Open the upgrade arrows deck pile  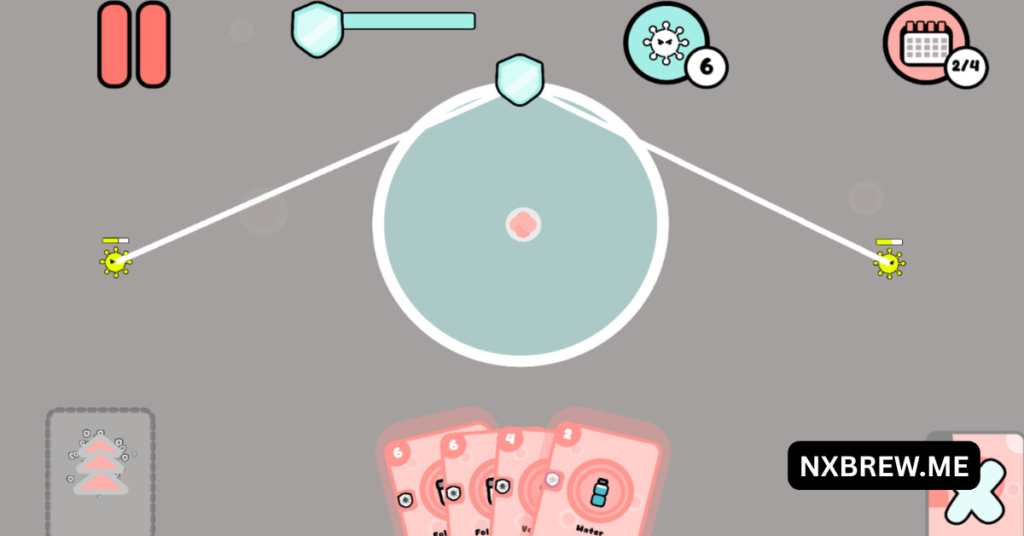[100, 470]
